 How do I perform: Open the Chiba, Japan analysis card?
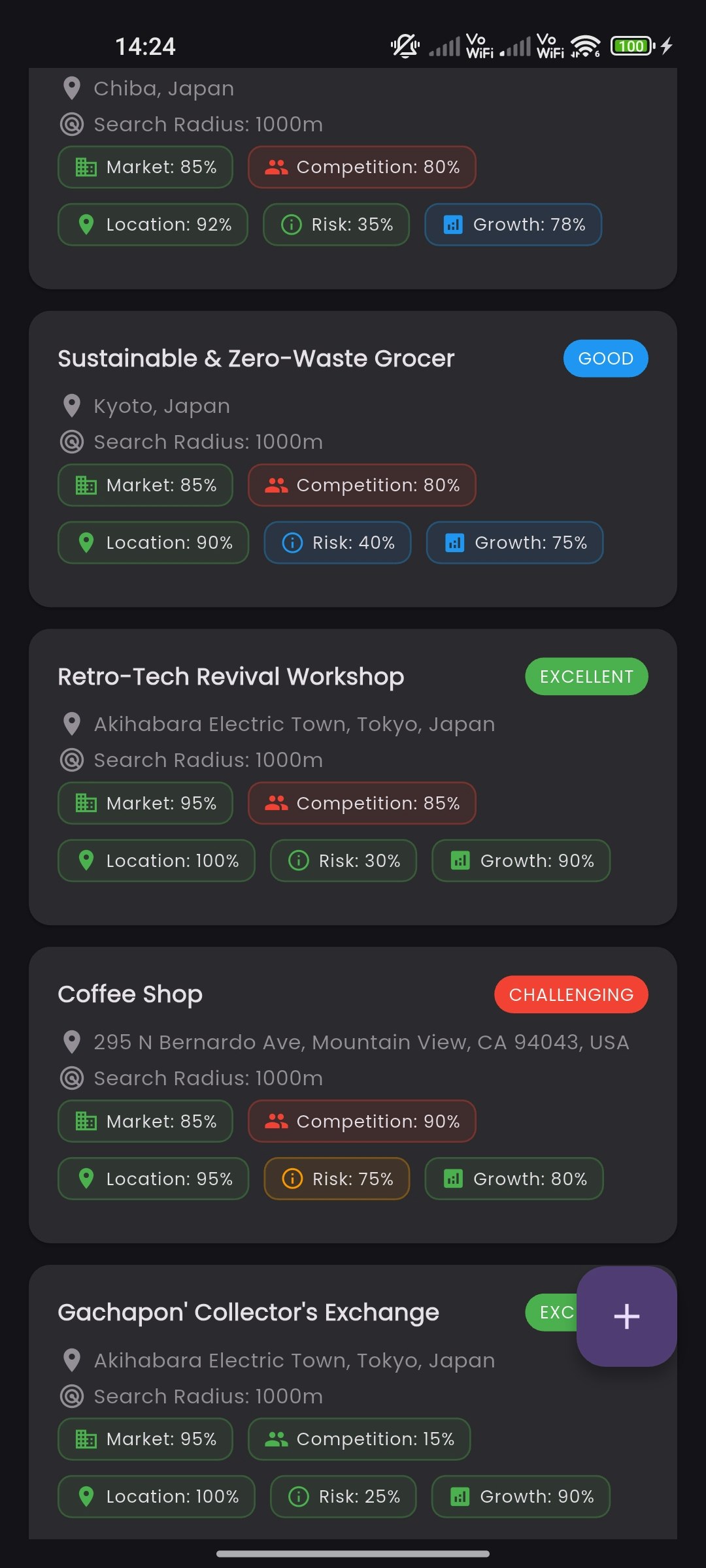353,178
